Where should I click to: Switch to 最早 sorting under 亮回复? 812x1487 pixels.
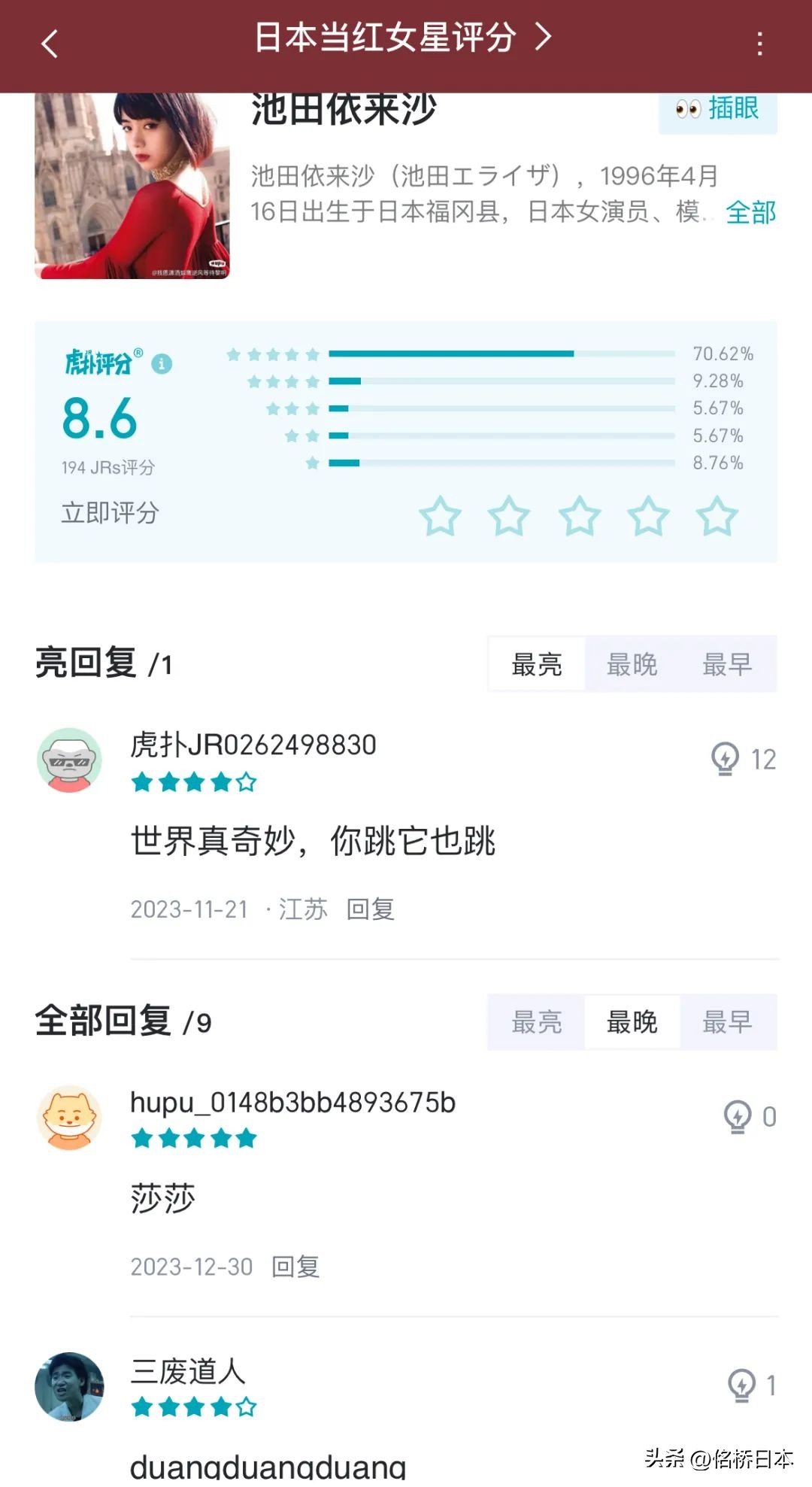[728, 664]
